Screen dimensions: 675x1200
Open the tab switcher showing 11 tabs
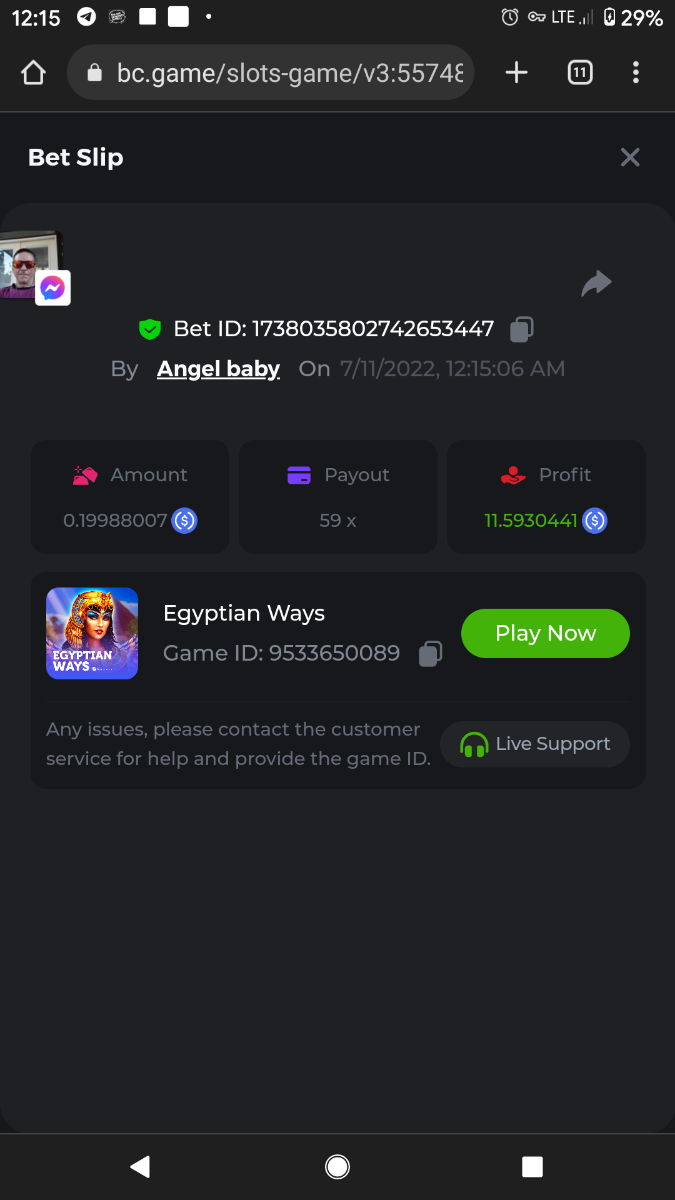580,72
